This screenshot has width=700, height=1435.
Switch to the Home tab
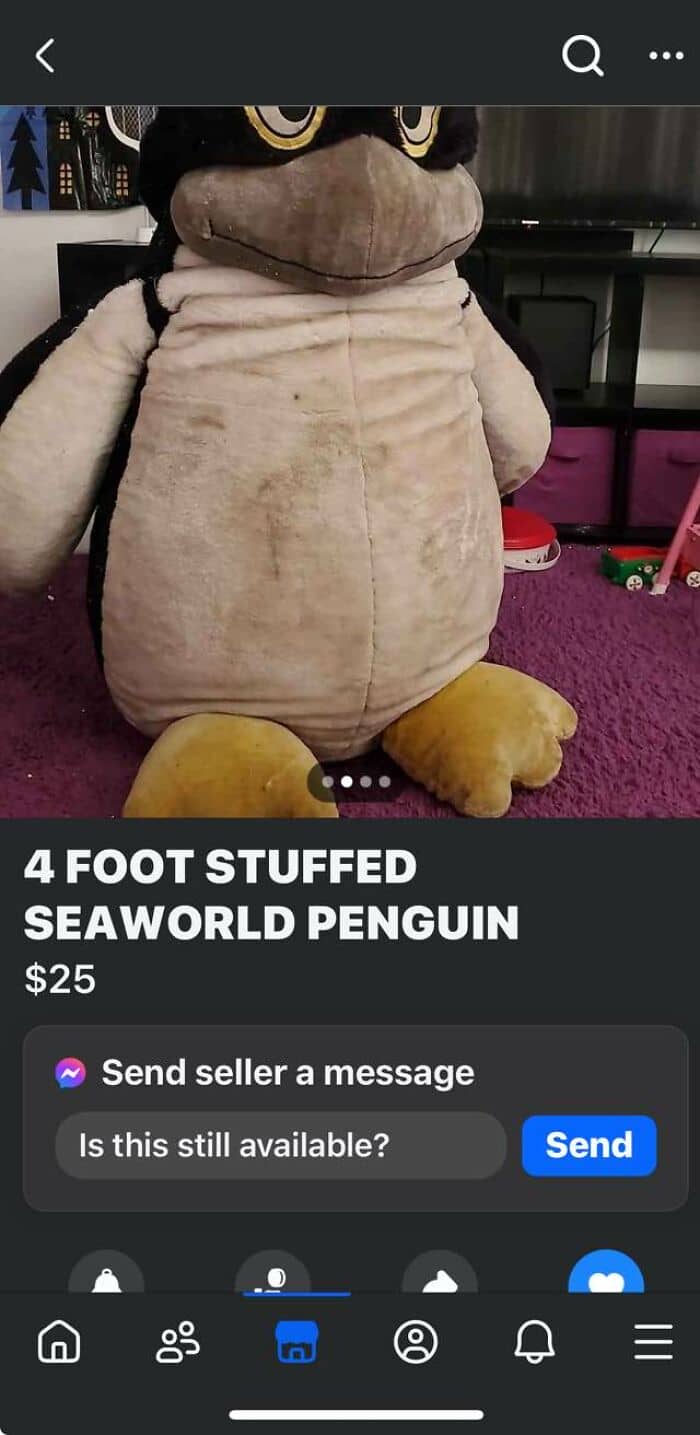(x=58, y=1342)
